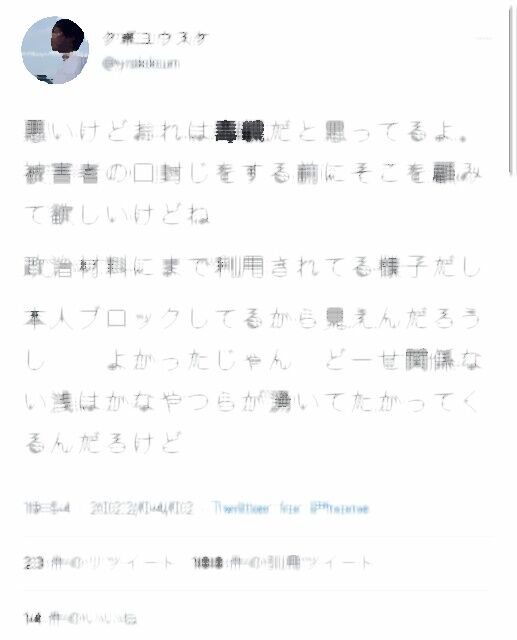Open the author's display name profile link
This screenshot has height=640, width=517.
(155, 39)
